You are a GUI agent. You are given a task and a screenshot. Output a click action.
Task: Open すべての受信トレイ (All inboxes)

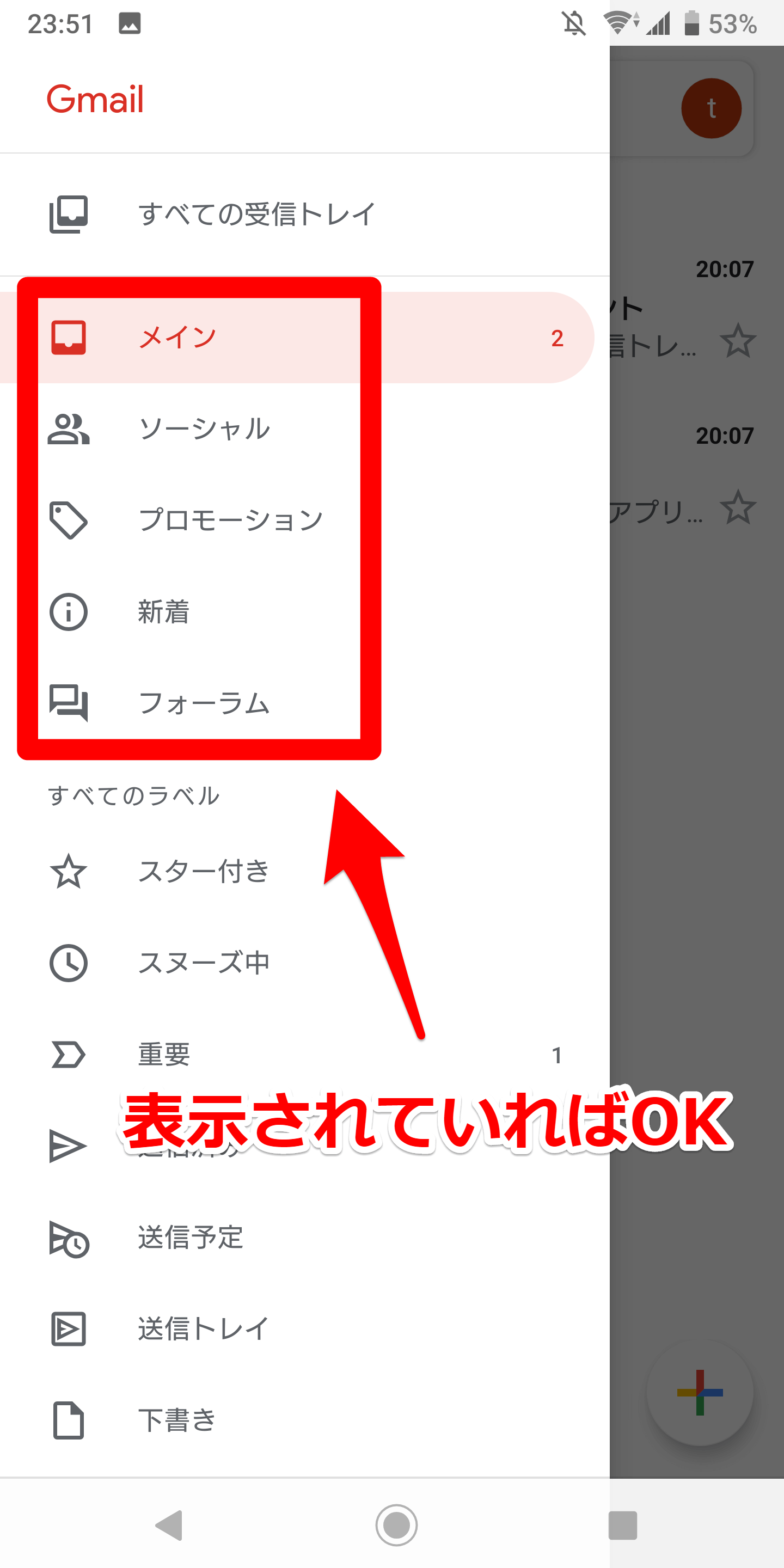[304, 215]
